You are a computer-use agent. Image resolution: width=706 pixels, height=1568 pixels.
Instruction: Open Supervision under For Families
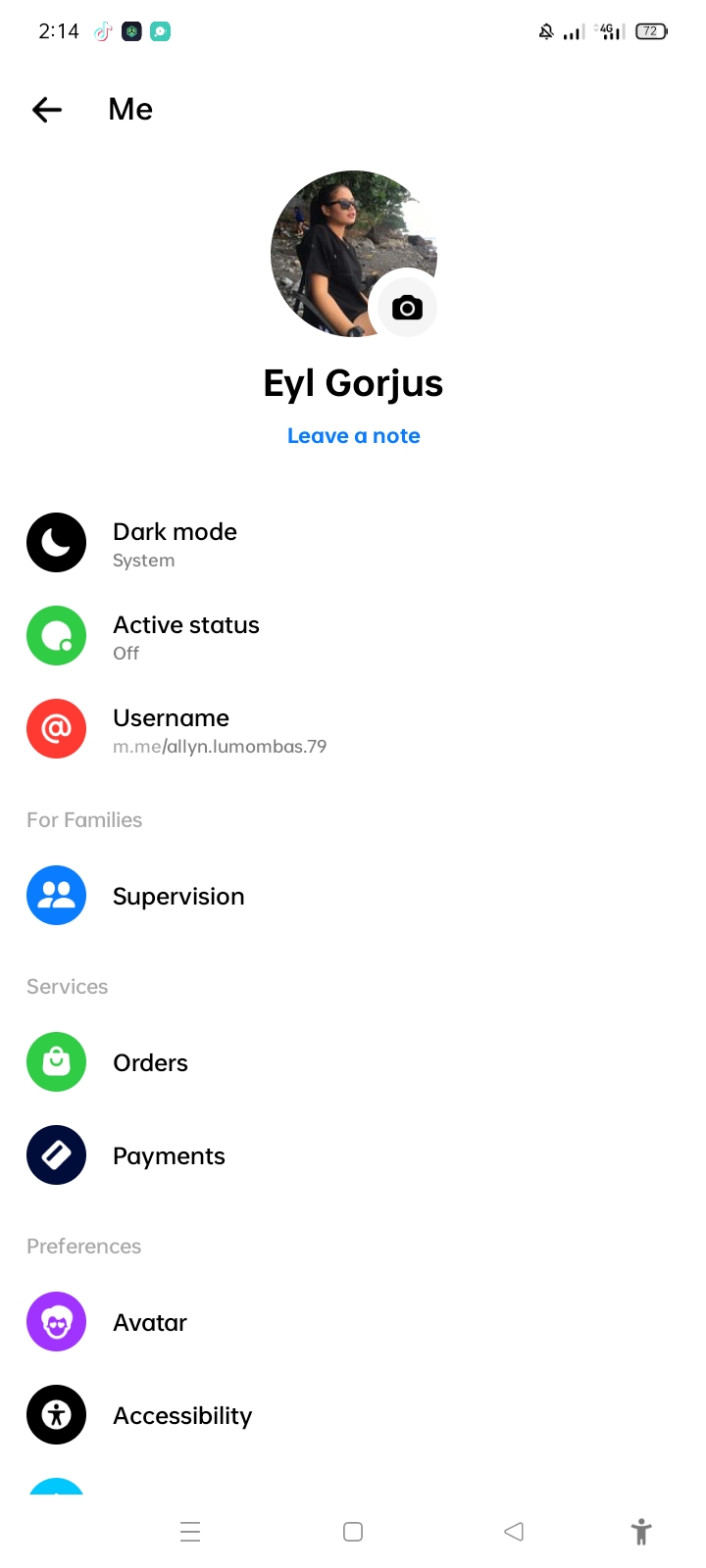click(x=353, y=896)
